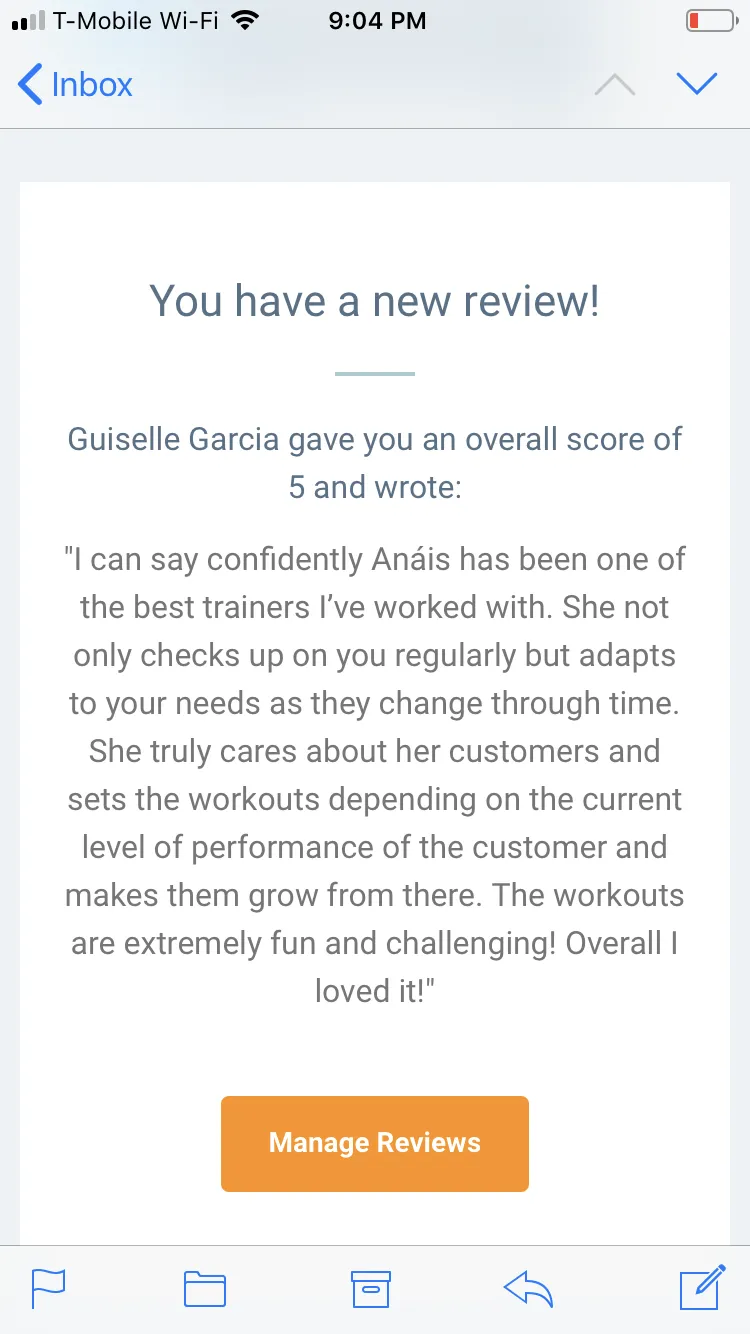
Task: Tap the Manage Reviews button
Action: pyautogui.click(x=375, y=1143)
